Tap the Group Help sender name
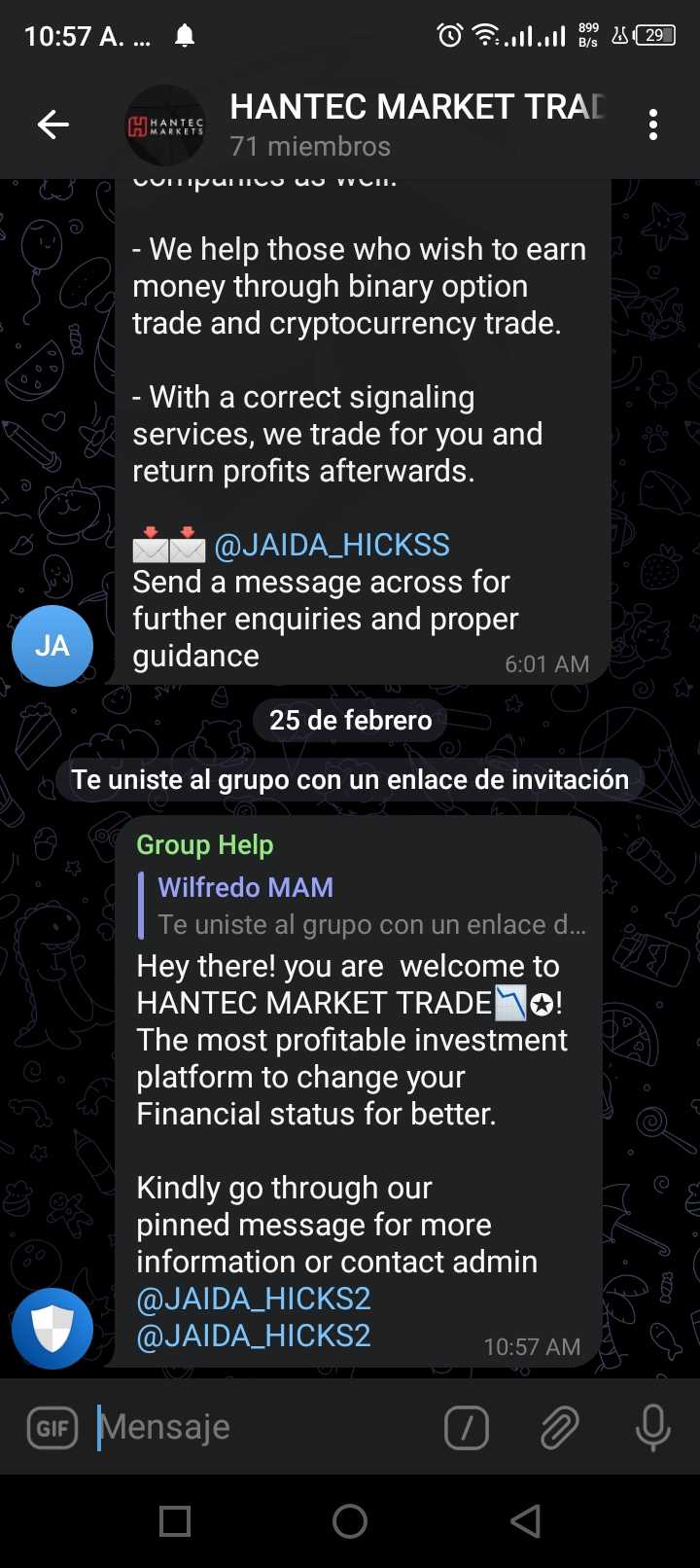Viewport: 700px width, 1568px height. coord(204,844)
